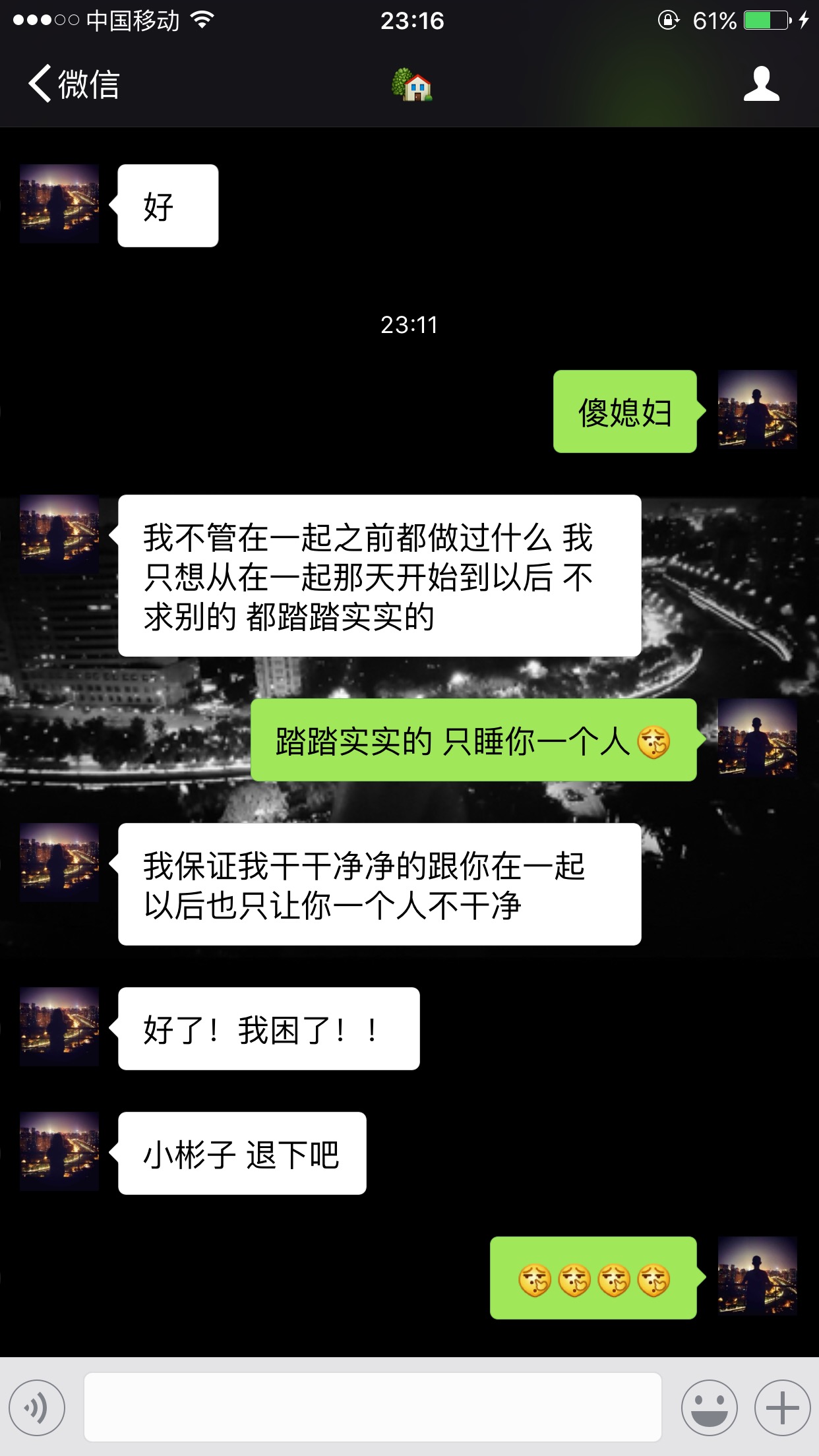
Task: Open the emoji sticker panel
Action: 709,1407
